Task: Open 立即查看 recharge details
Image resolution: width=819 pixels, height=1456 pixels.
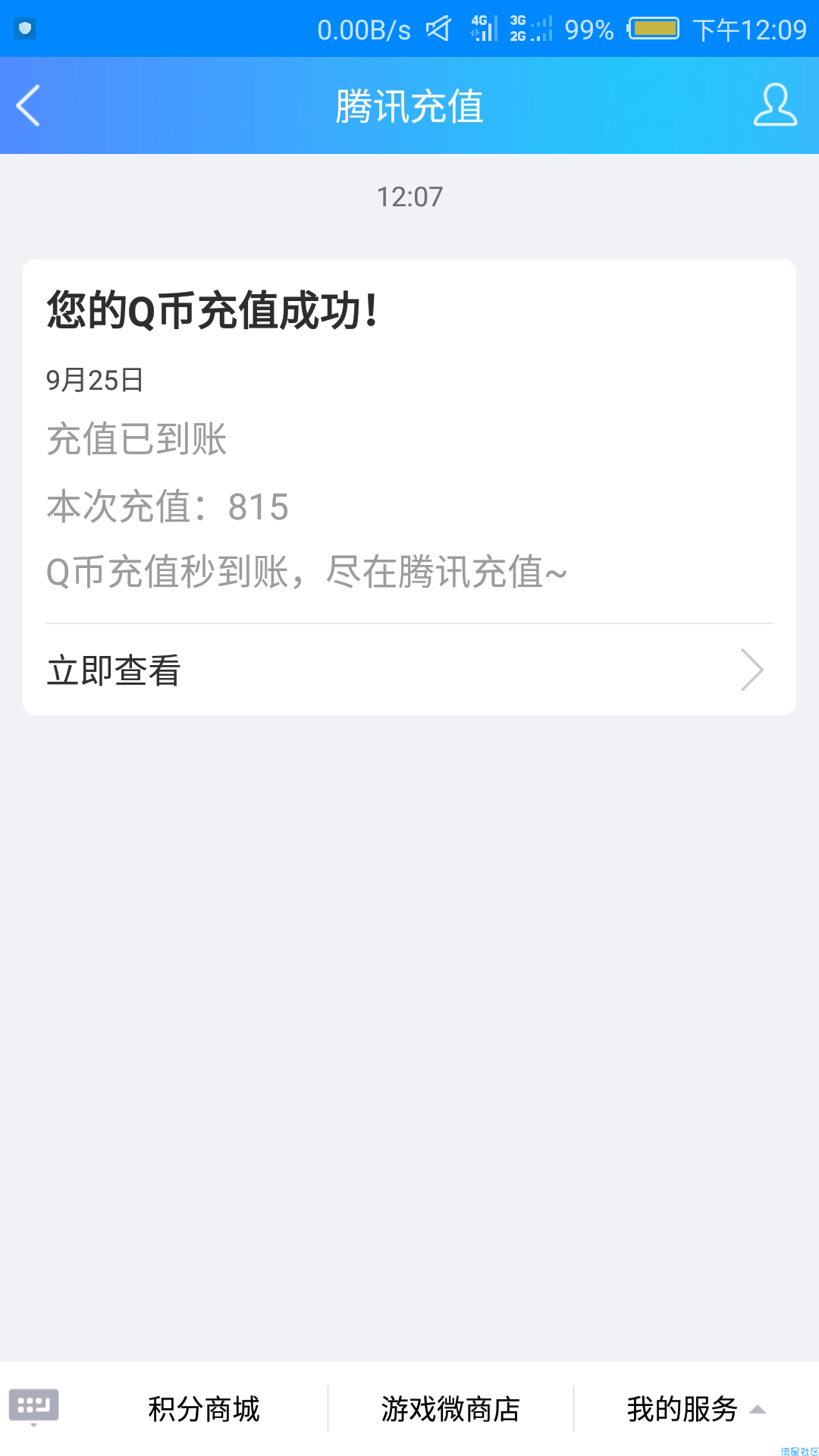Action: [x=409, y=670]
